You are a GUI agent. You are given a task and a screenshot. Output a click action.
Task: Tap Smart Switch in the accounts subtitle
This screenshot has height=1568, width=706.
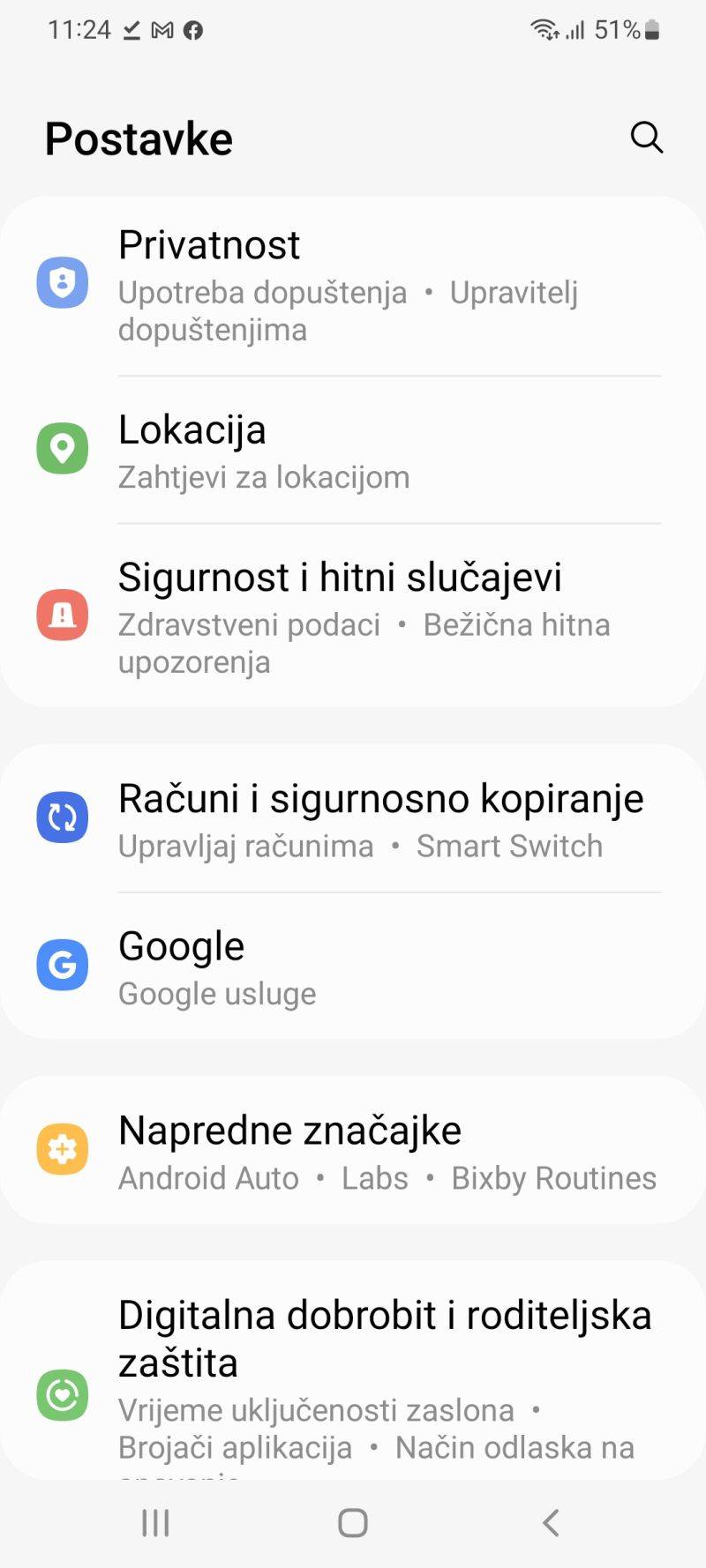510,847
